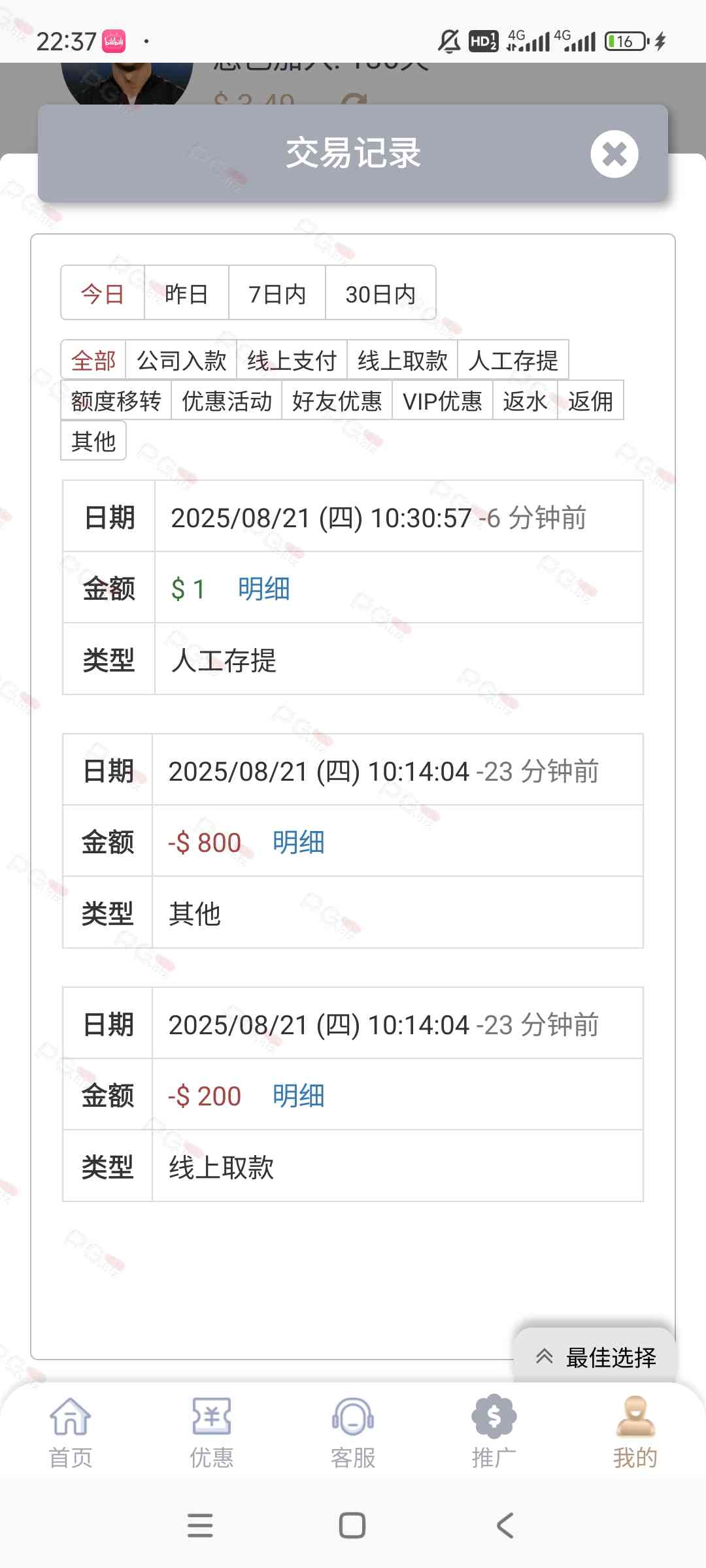Select the 额度移转 filter
This screenshot has width=706, height=1568.
point(116,400)
